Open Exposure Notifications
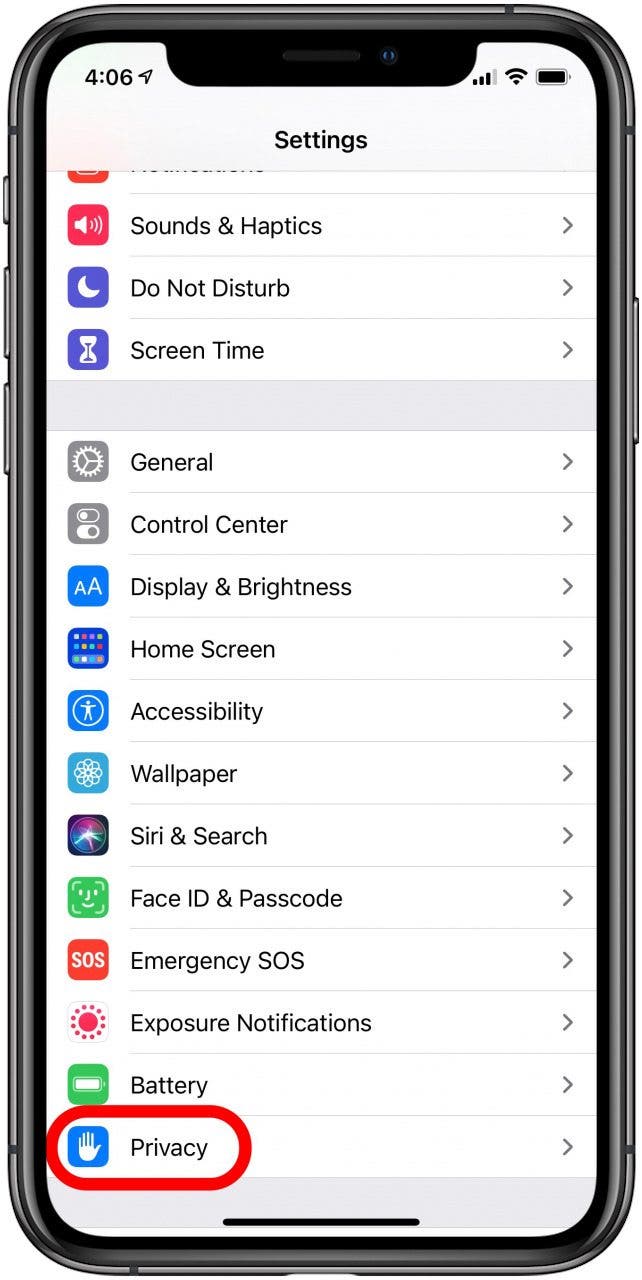Image resolution: width=642 pixels, height=1280 pixels. (x=251, y=1023)
